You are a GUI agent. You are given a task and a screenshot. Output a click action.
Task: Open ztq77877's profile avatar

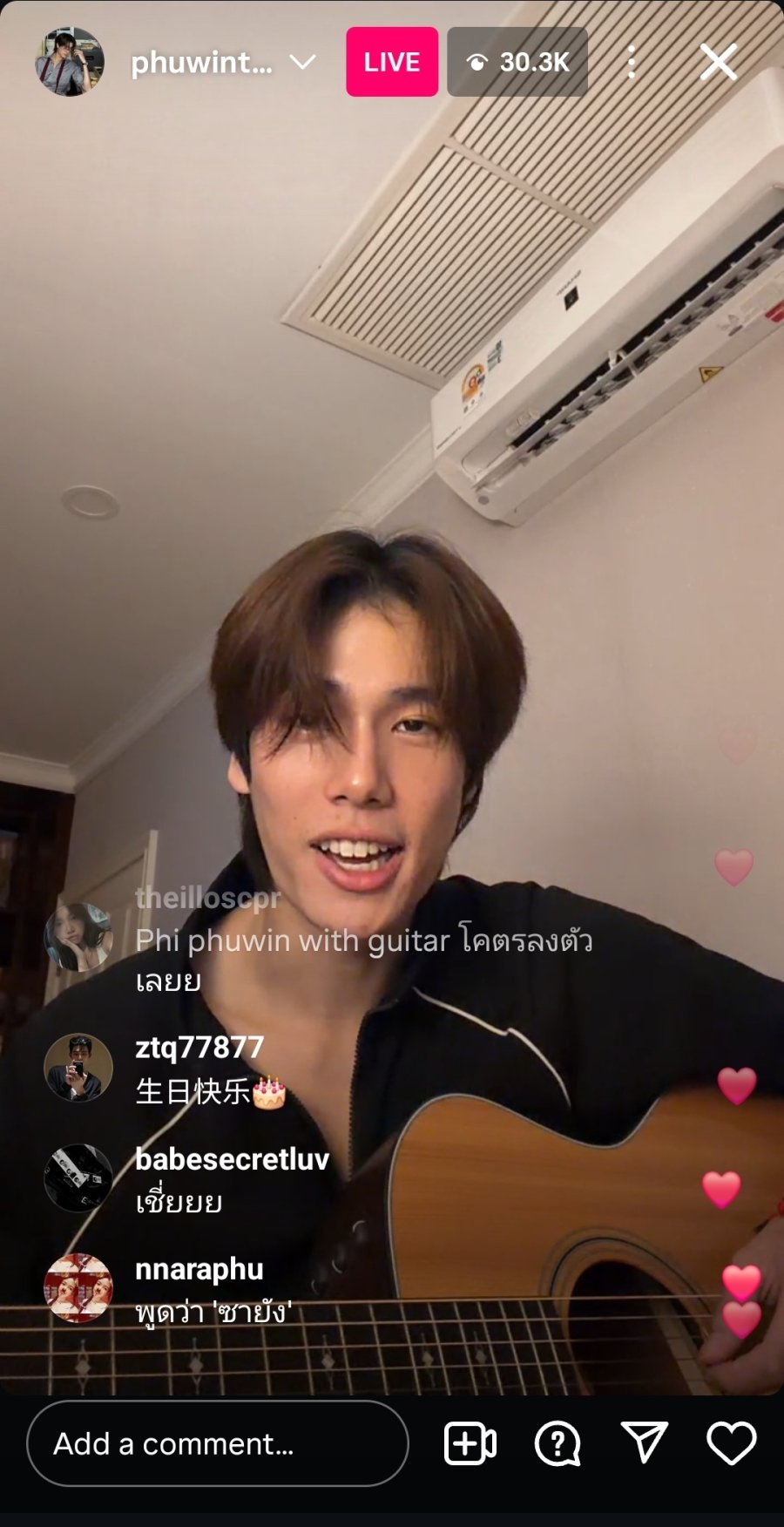point(78,1068)
